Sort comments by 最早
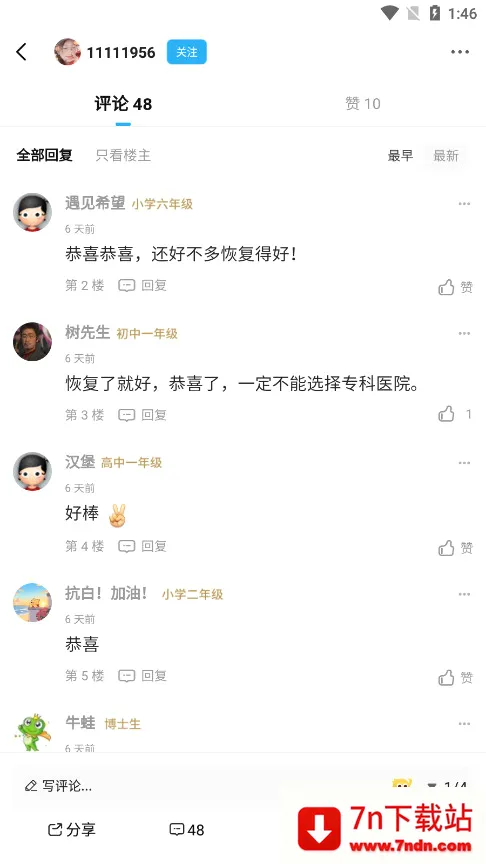The image size is (486, 864). click(400, 156)
